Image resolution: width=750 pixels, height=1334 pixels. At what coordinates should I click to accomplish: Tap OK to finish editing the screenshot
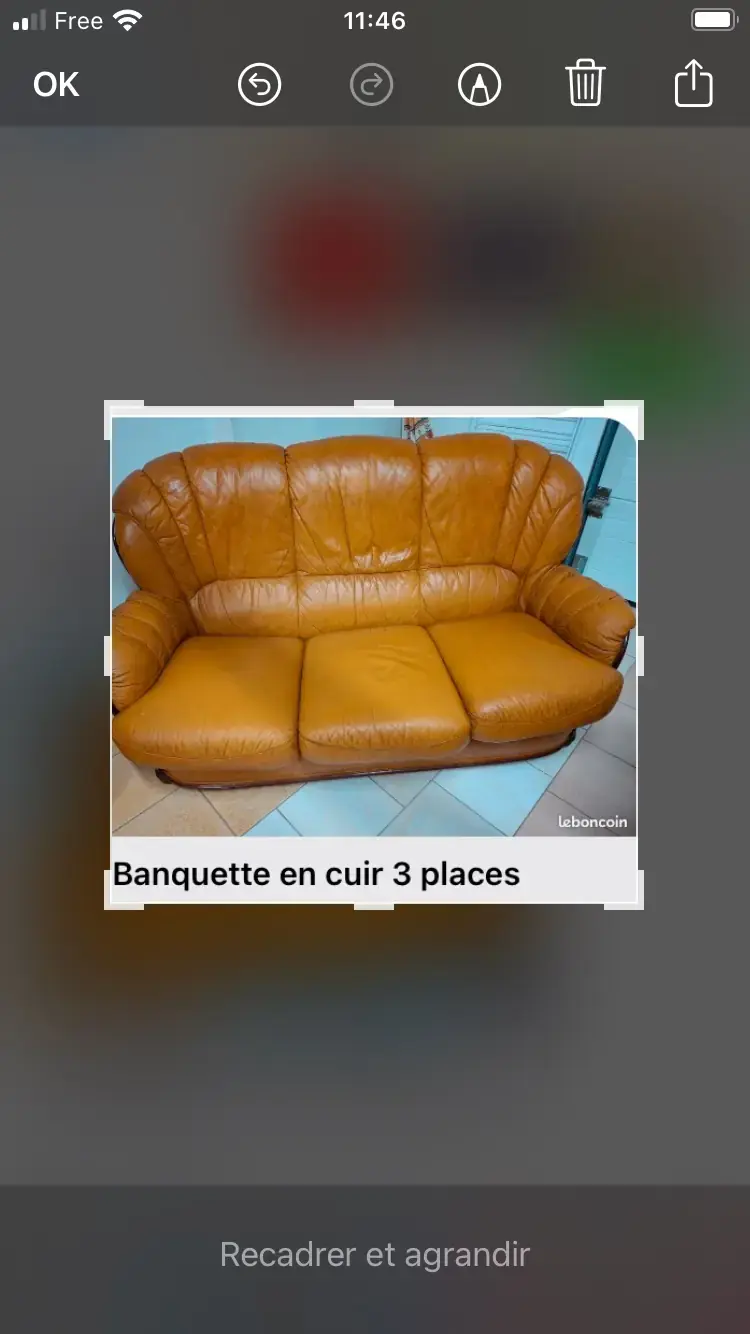(56, 85)
